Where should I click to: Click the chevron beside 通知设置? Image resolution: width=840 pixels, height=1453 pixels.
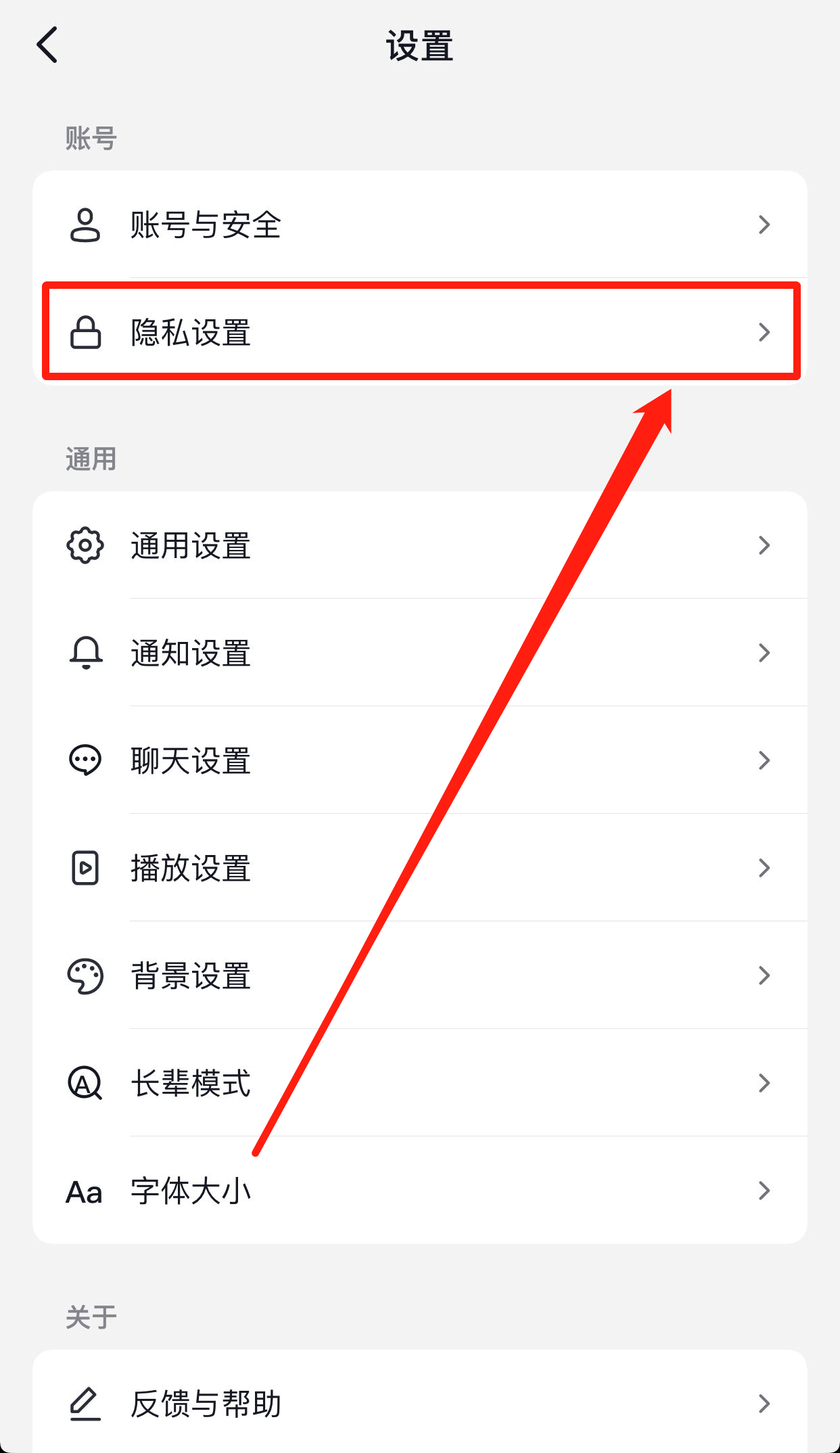765,652
